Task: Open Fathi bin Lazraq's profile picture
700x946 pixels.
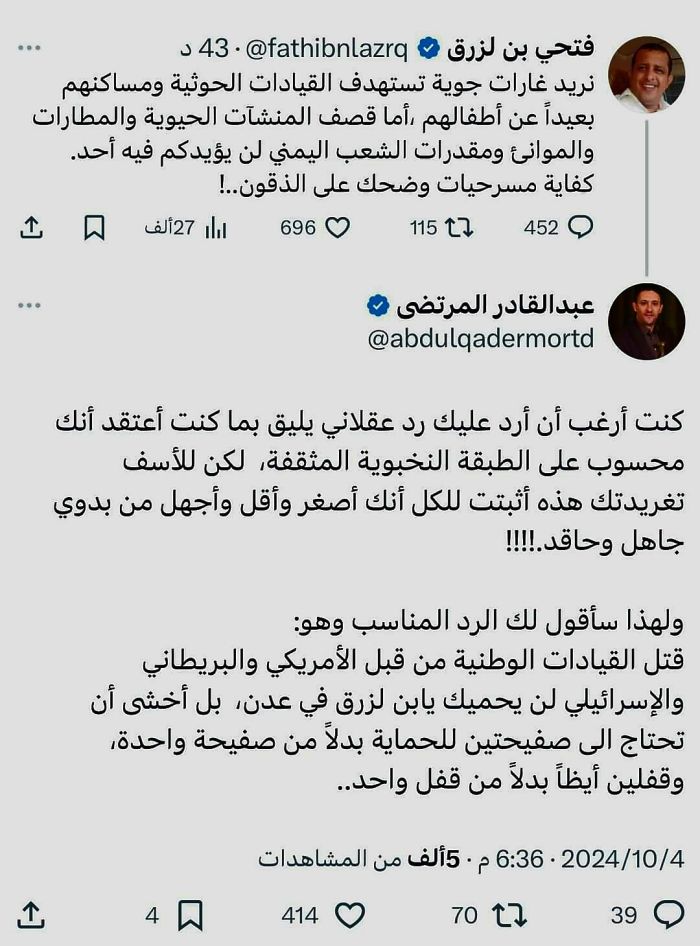Action: pos(645,74)
